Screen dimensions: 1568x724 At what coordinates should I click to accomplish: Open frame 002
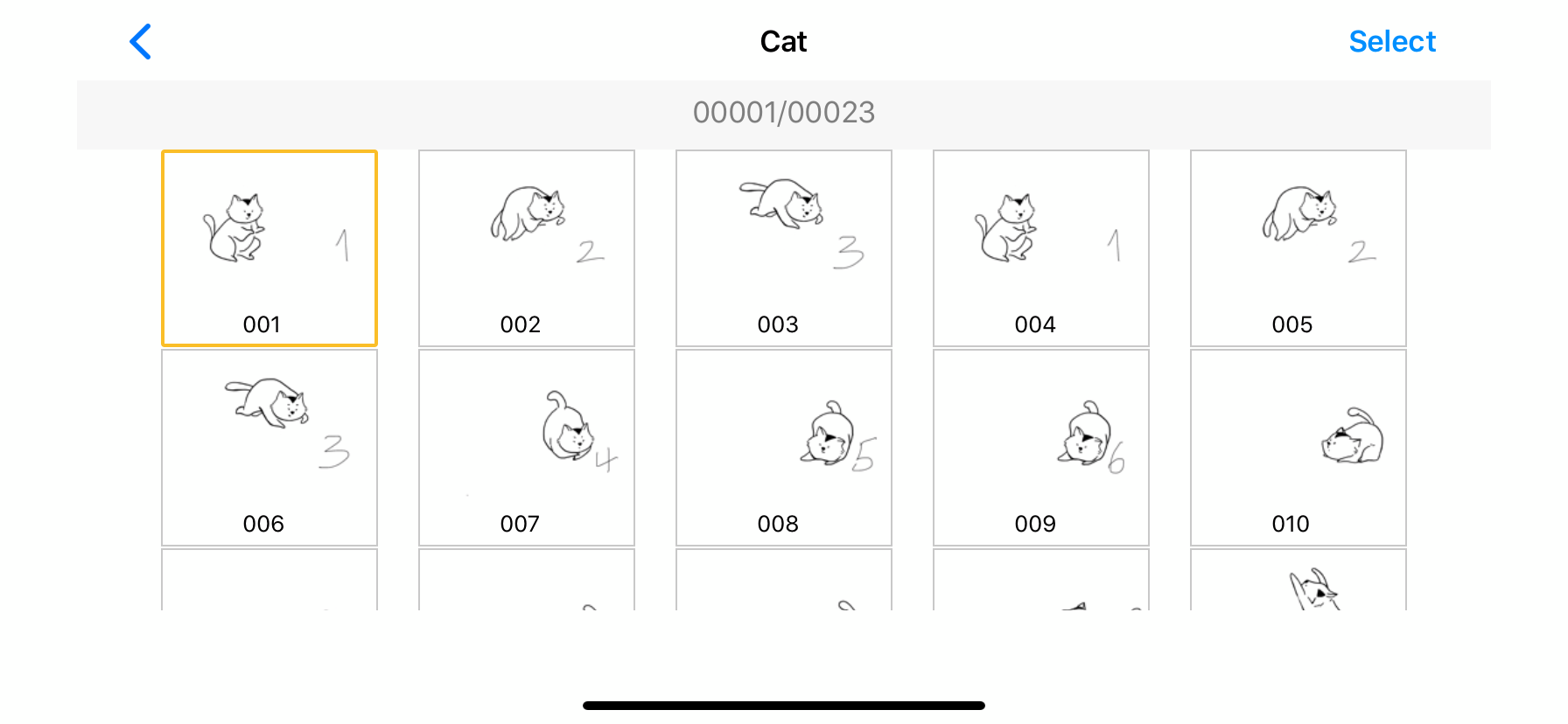tap(527, 248)
